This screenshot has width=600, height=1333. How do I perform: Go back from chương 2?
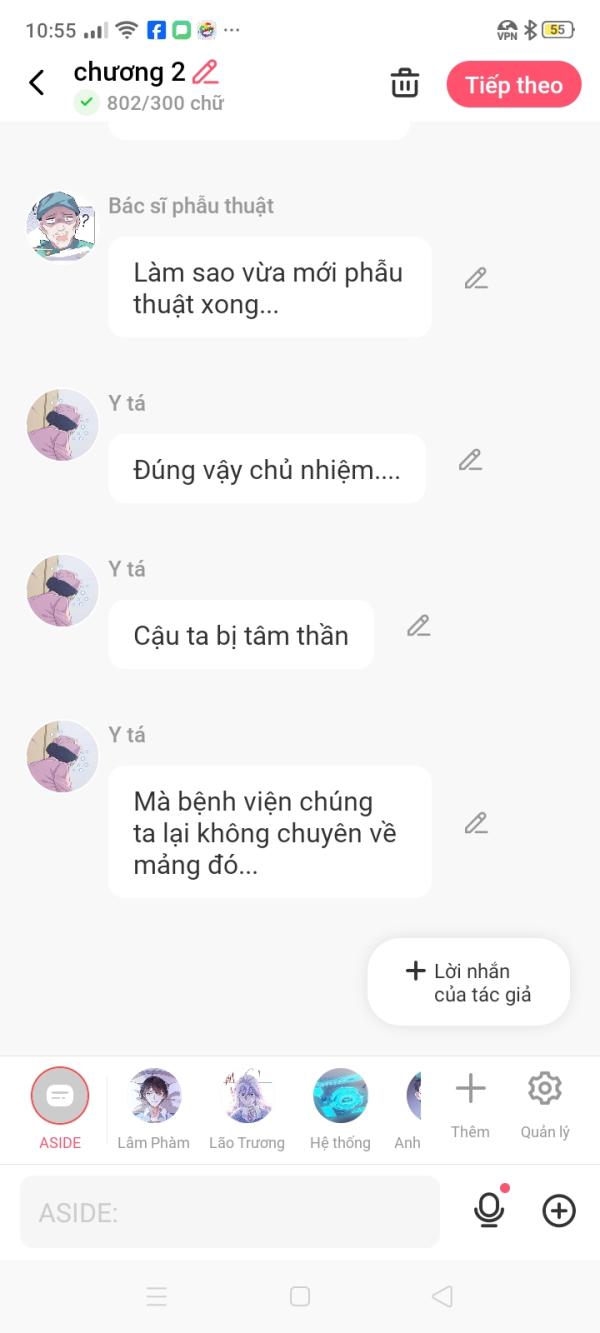coord(37,83)
